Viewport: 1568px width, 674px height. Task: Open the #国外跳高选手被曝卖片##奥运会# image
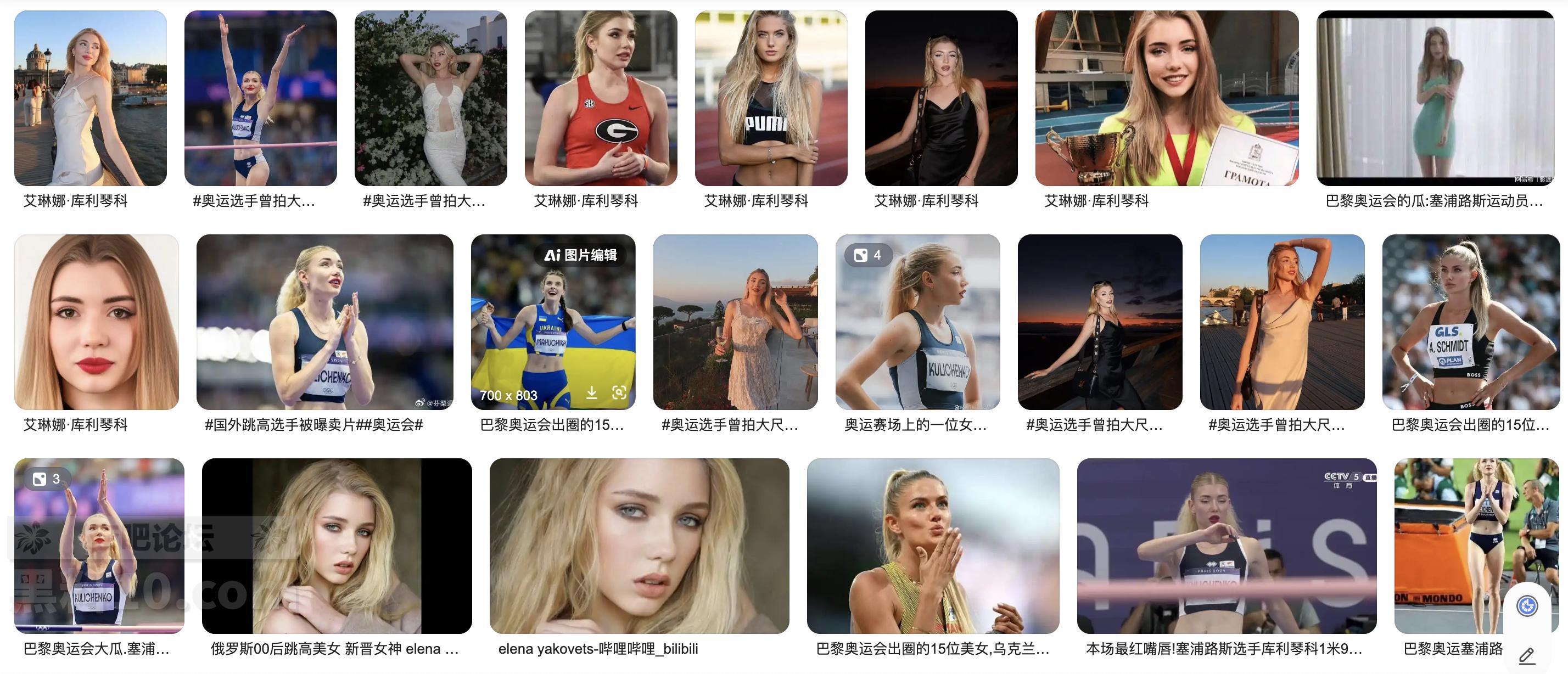click(324, 321)
